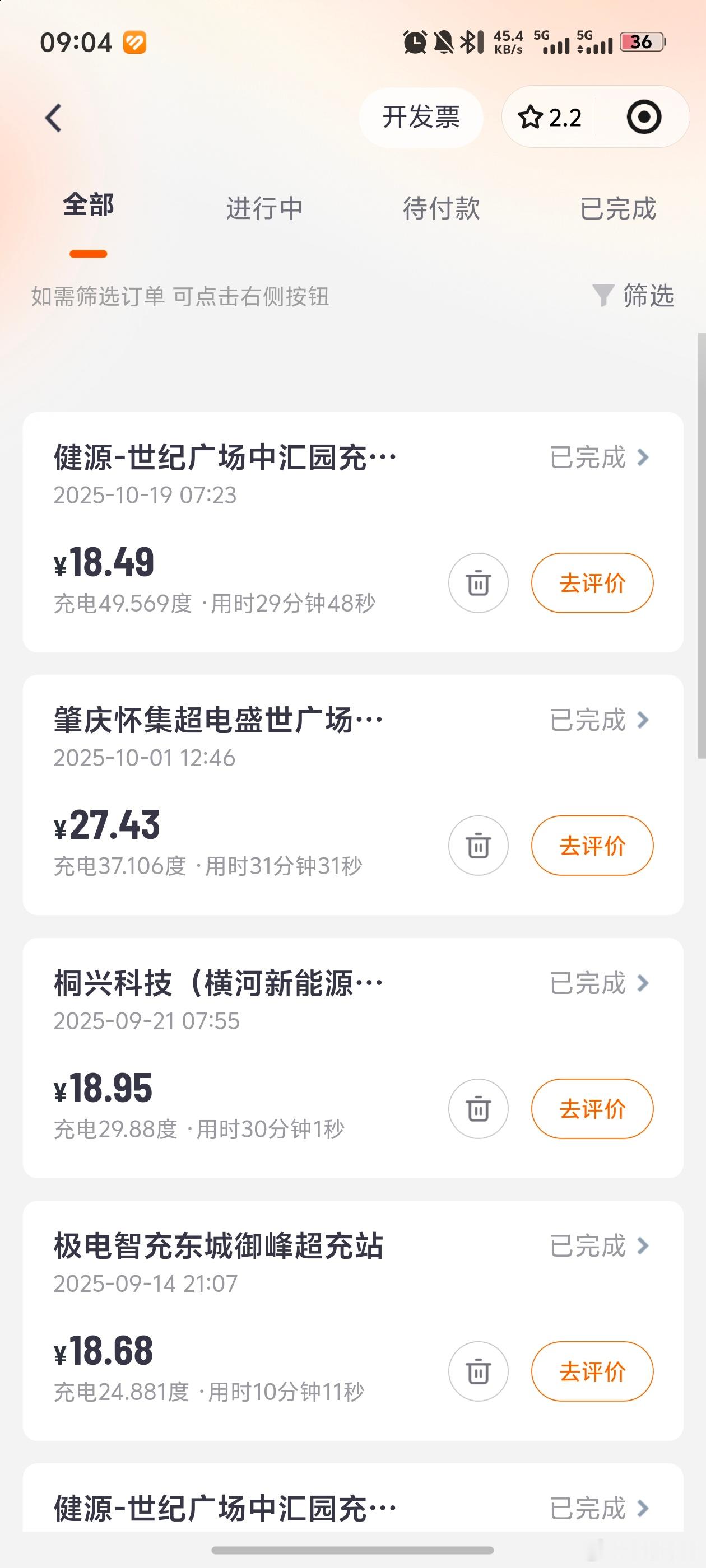Delete the ¥27.43 order
706x1568 pixels.
(478, 846)
